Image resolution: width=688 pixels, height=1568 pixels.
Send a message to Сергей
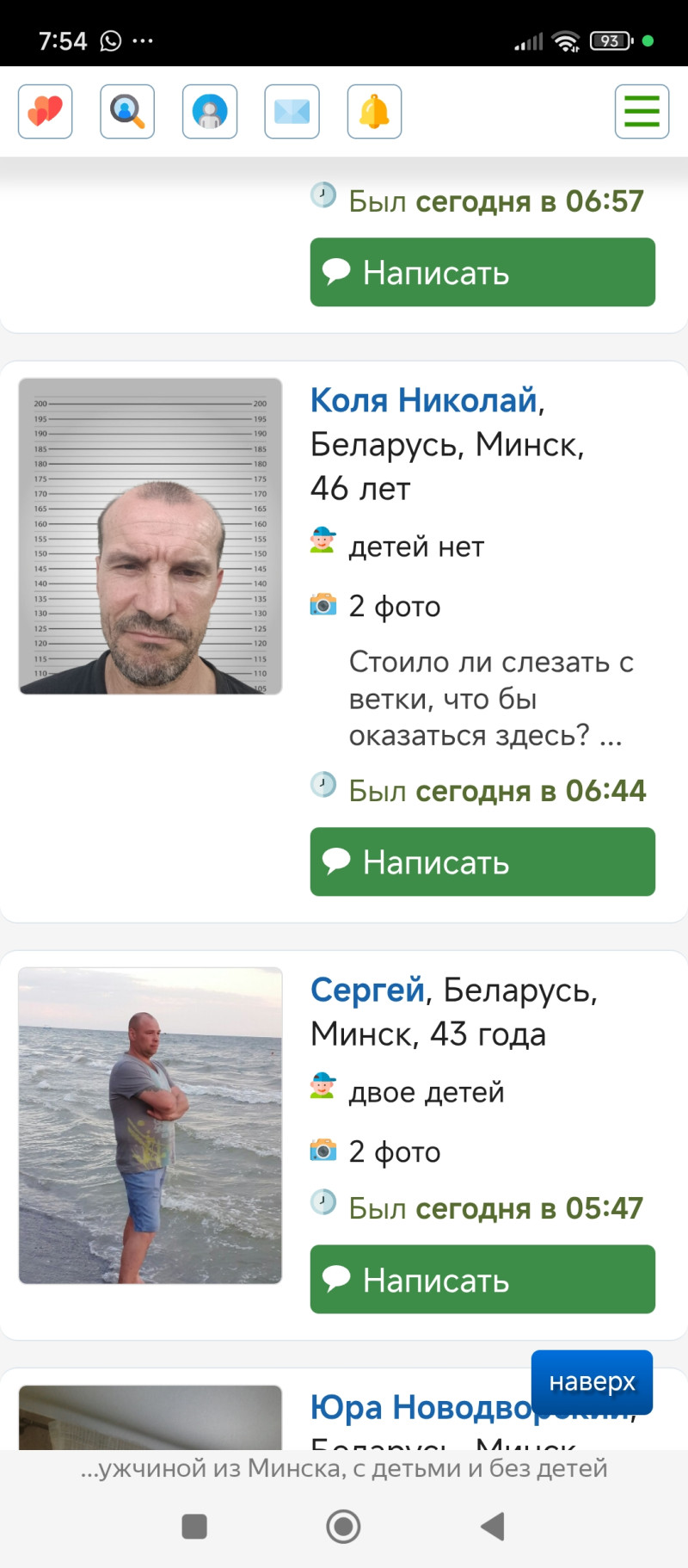482,1280
